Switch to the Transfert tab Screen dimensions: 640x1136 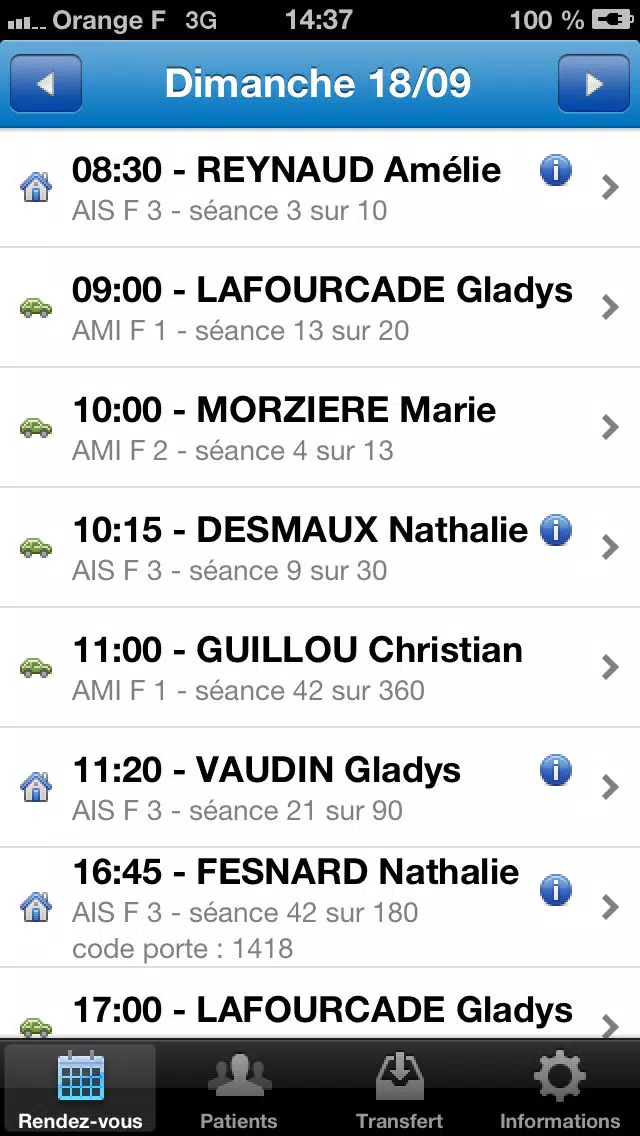(399, 1089)
